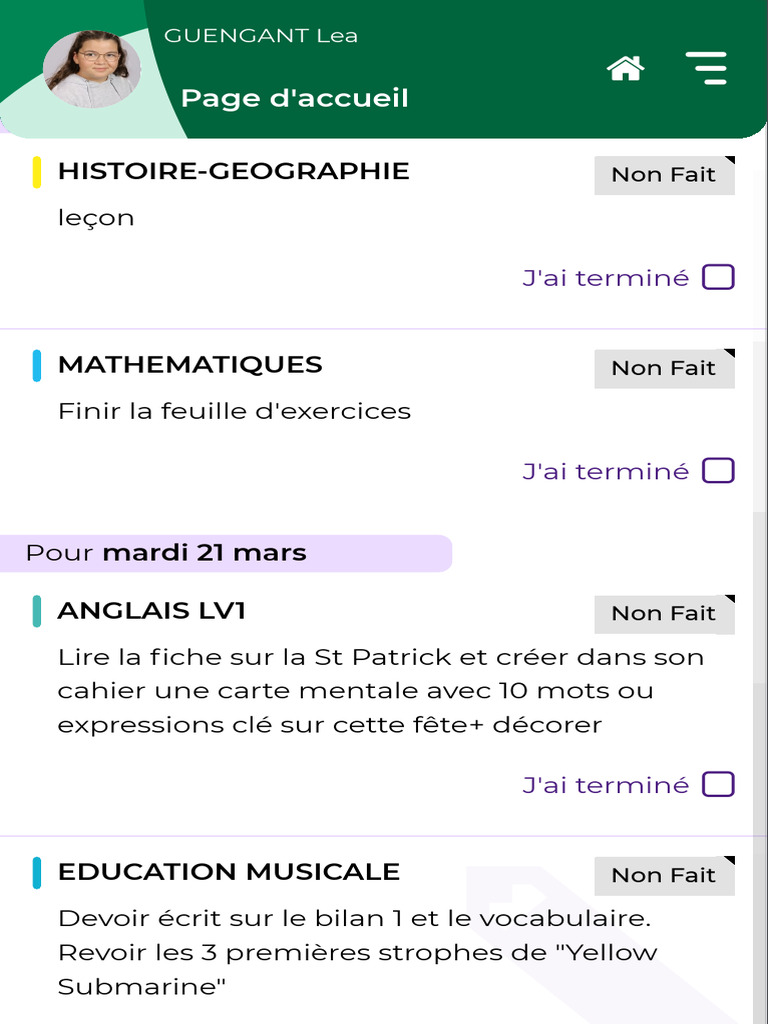Image resolution: width=768 pixels, height=1024 pixels.
Task: Tick J'ai terminé for Anglais LV1
Action: point(718,784)
